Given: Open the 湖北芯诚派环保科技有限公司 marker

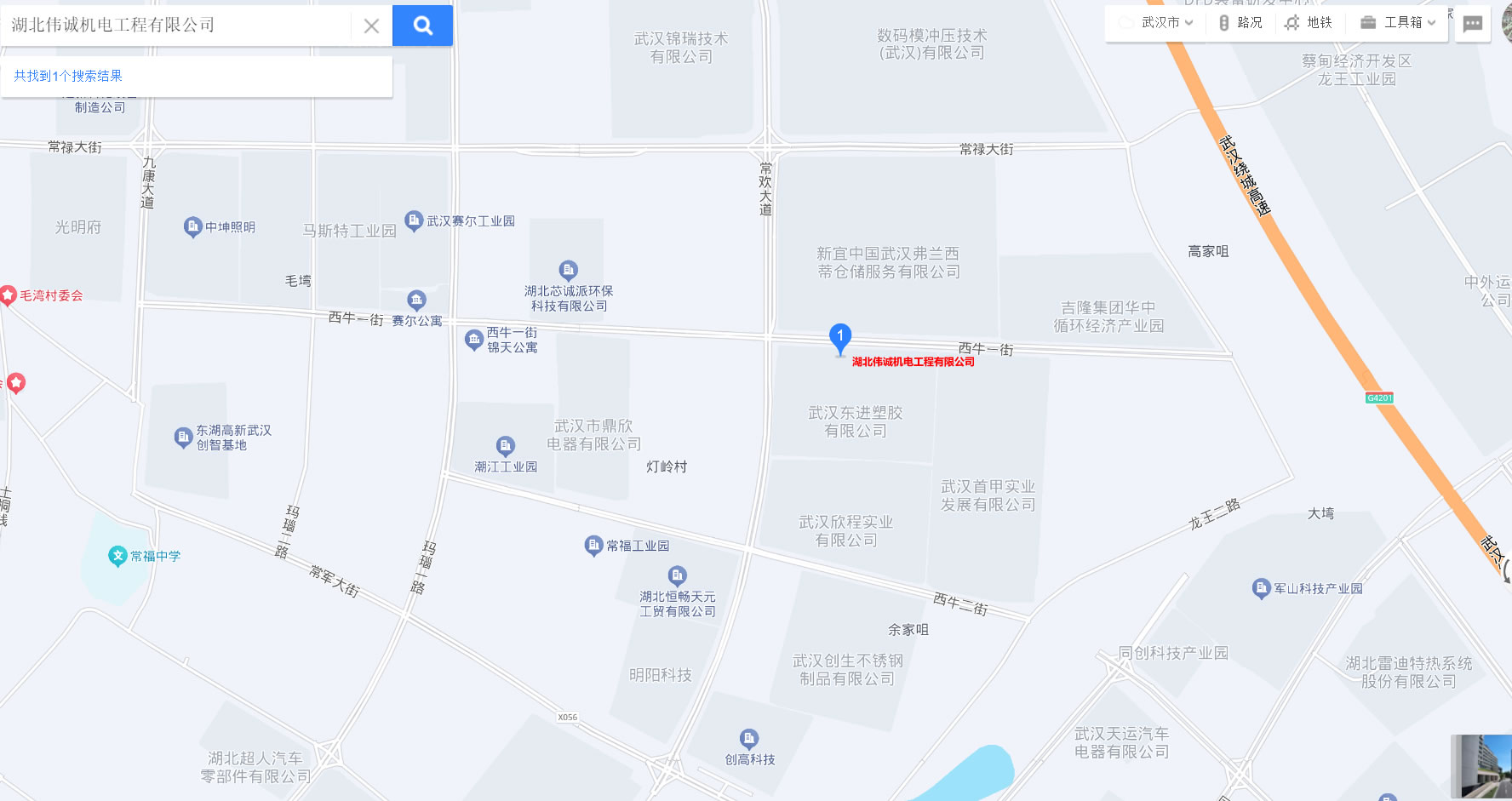Looking at the screenshot, I should pos(569,270).
